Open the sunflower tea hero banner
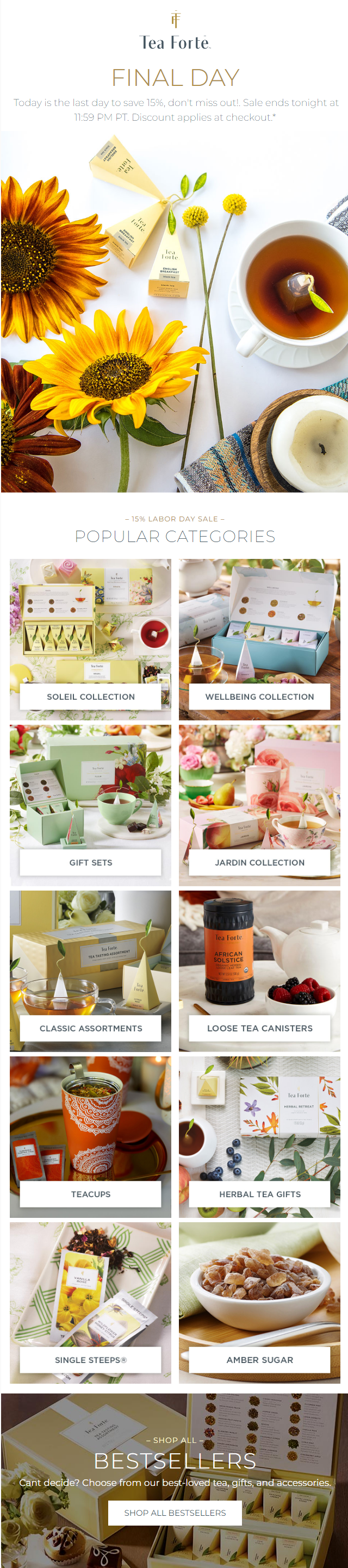Image resolution: width=348 pixels, height=1568 pixels. [174, 310]
